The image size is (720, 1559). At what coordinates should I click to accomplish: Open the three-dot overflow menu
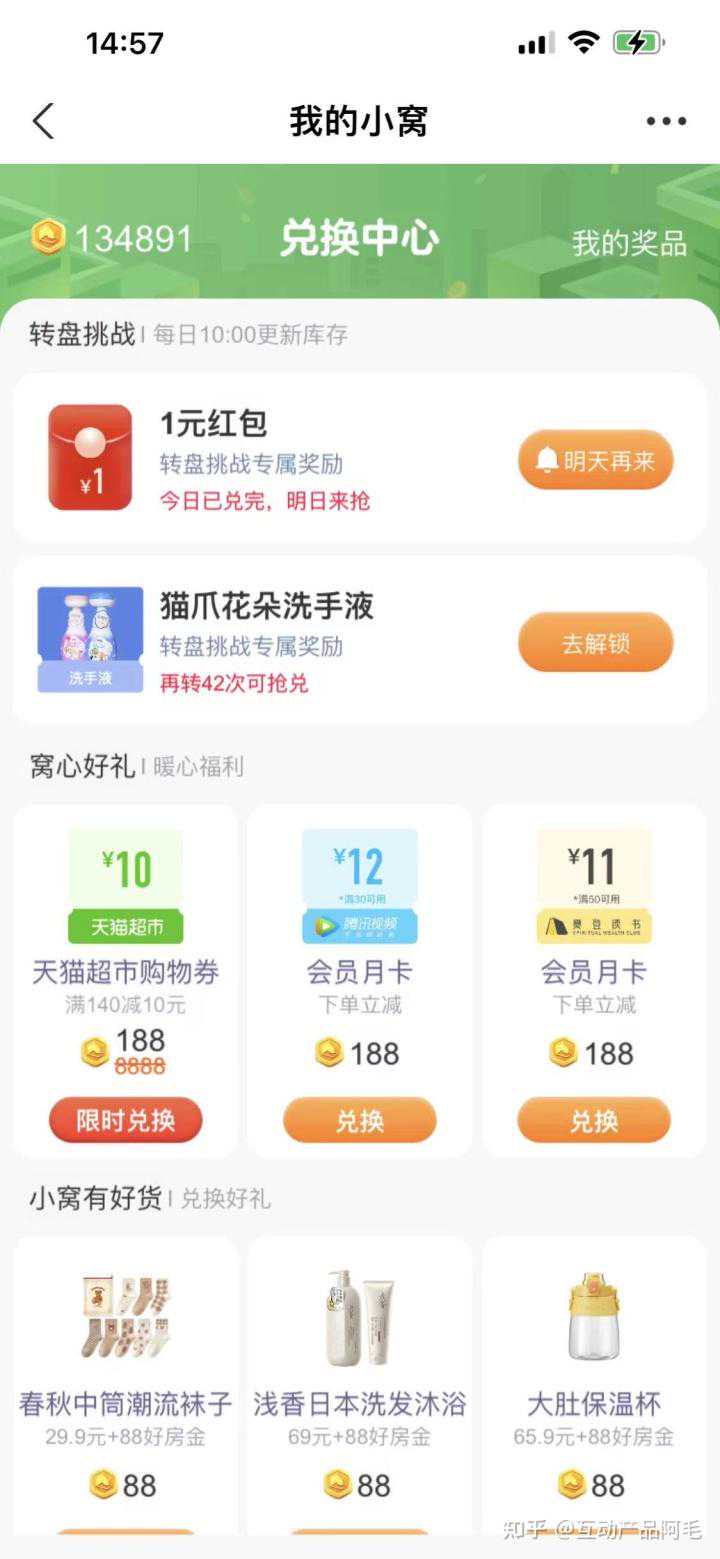666,121
